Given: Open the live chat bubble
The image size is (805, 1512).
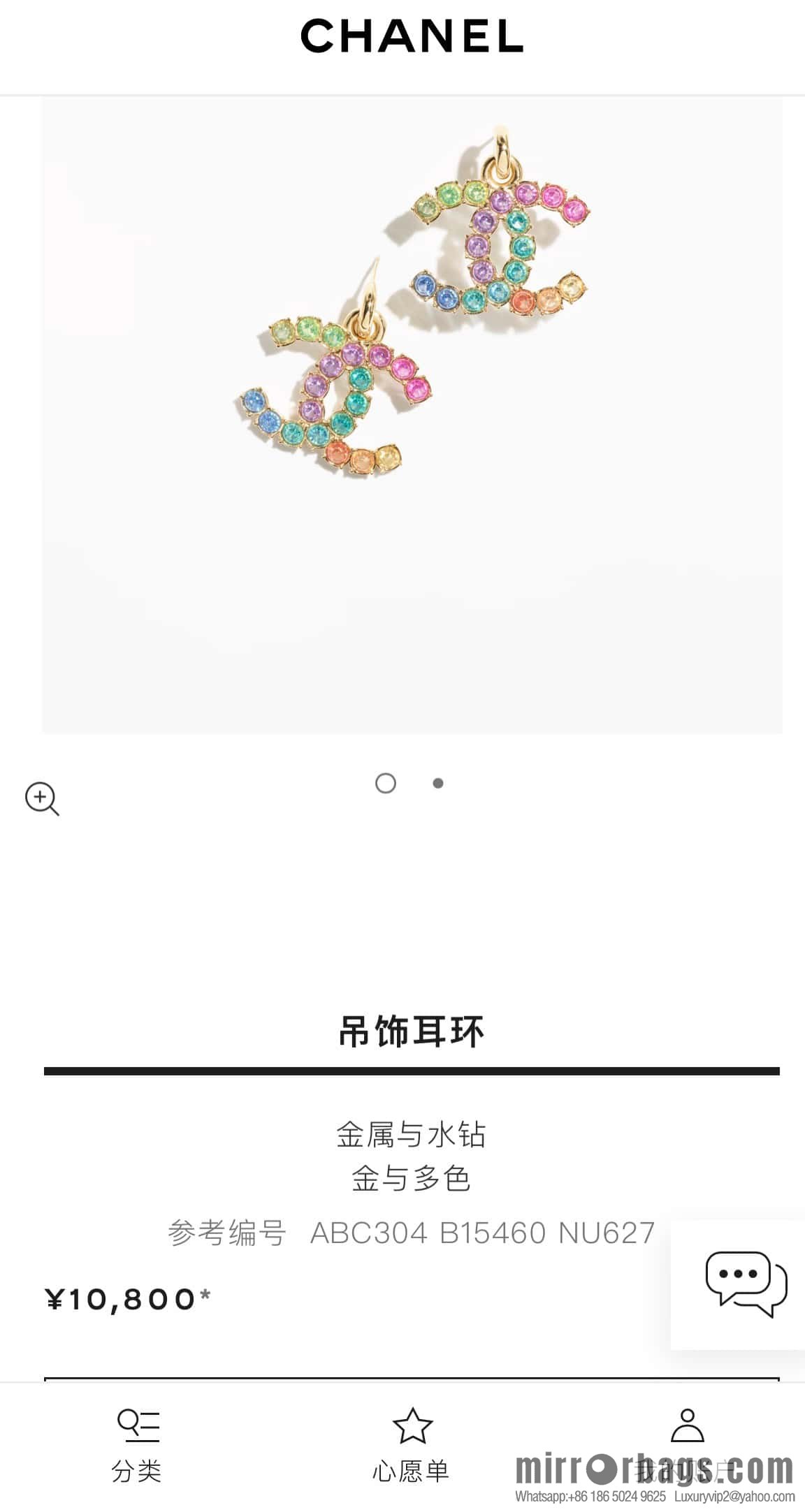Looking at the screenshot, I should pyautogui.click(x=745, y=1284).
